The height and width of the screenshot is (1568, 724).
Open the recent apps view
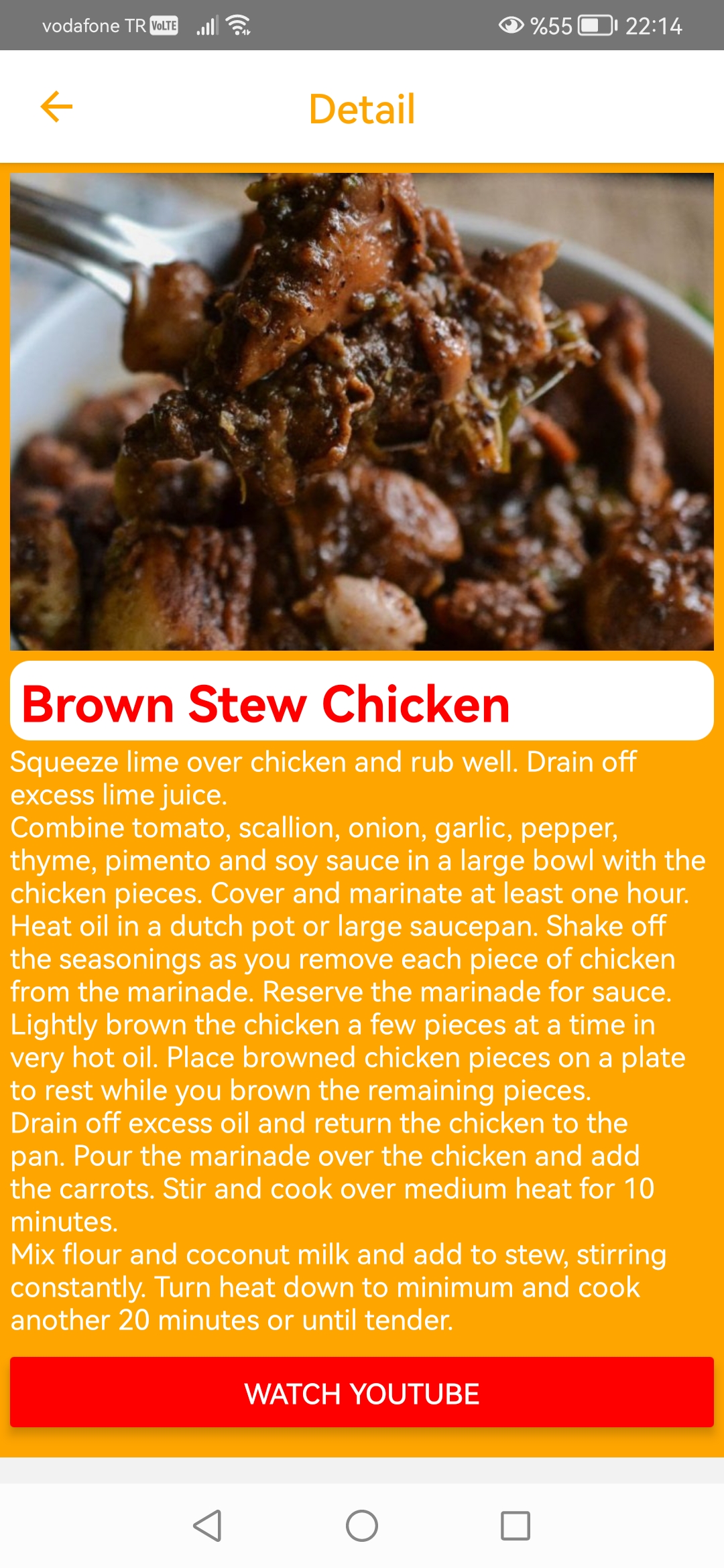(516, 1526)
